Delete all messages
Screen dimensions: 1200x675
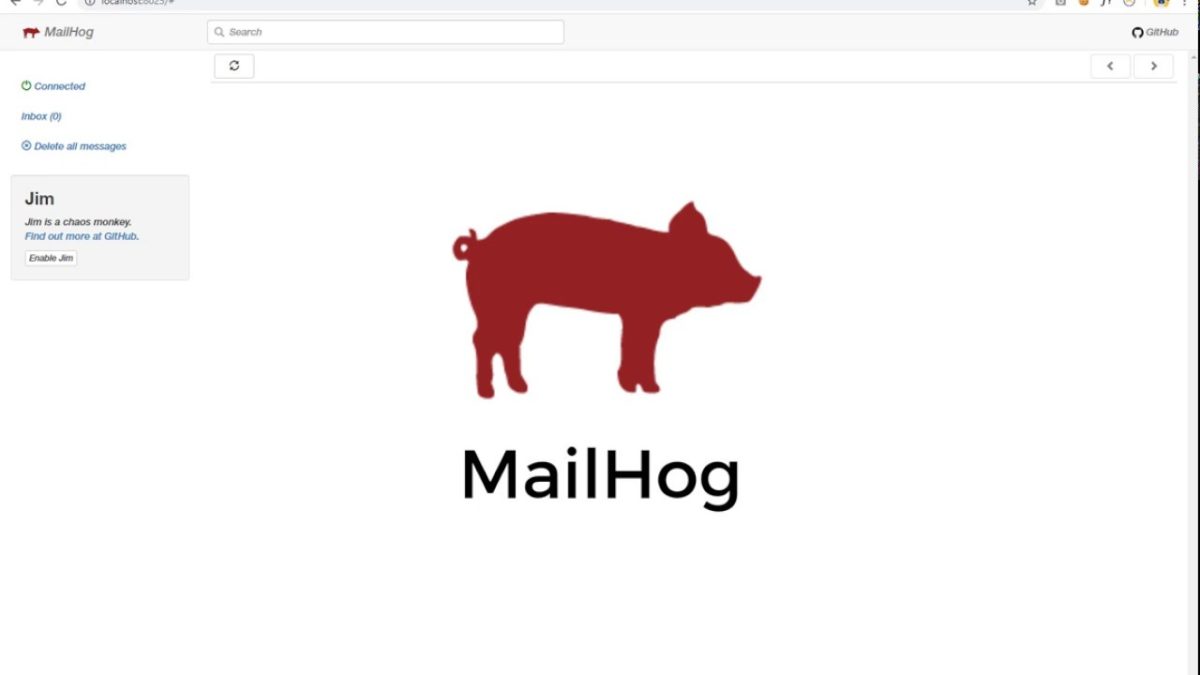tap(79, 146)
